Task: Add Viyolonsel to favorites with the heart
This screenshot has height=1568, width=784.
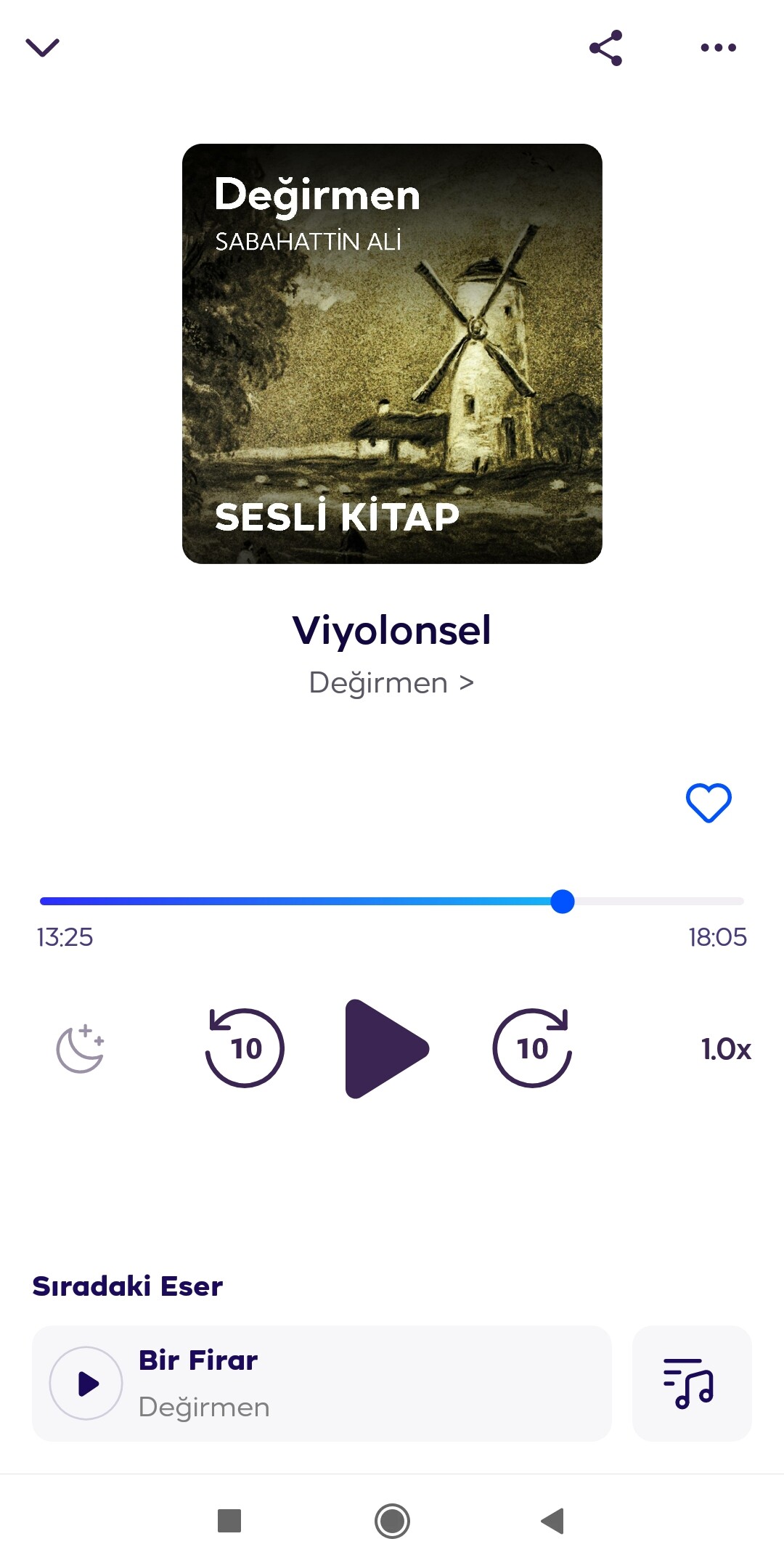Action: [709, 803]
